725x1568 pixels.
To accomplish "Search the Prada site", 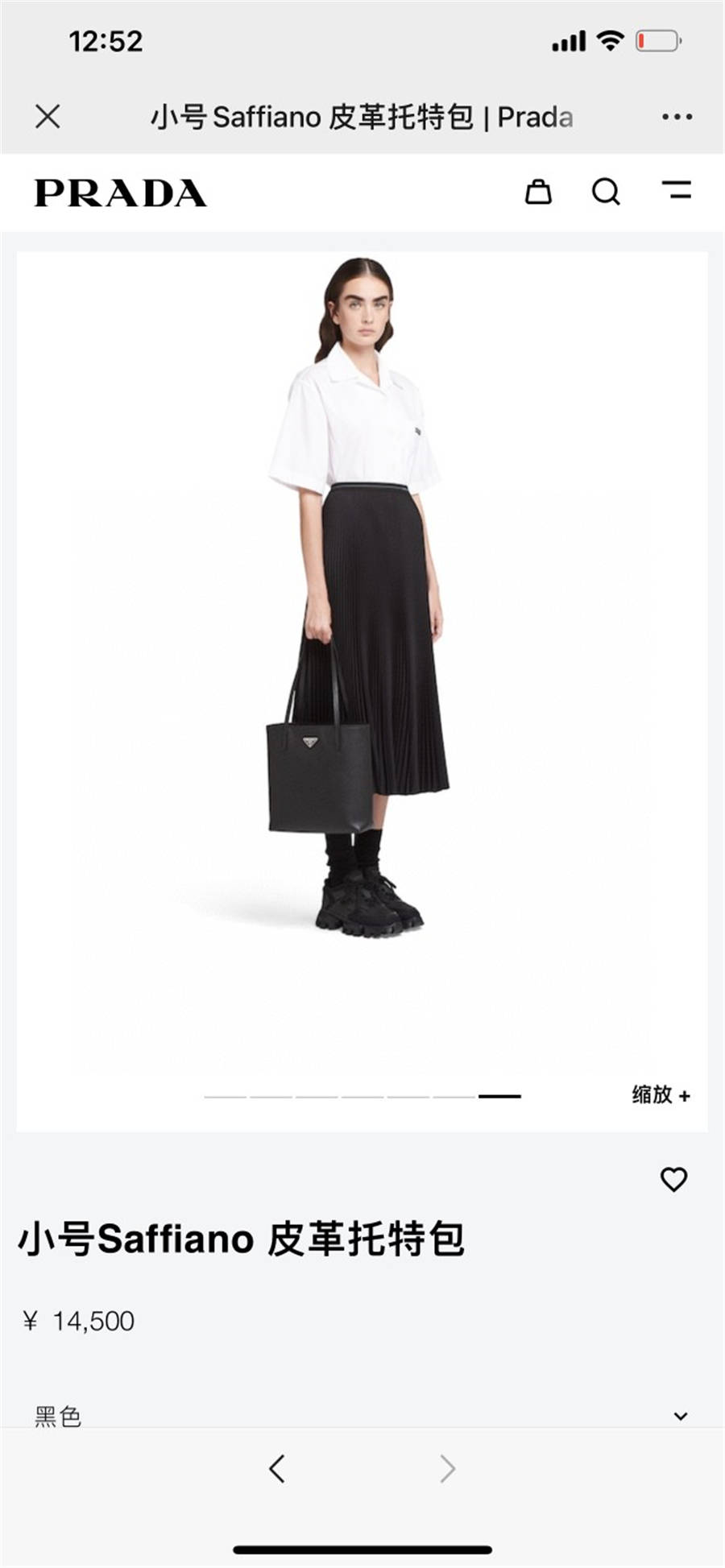I will click(606, 192).
